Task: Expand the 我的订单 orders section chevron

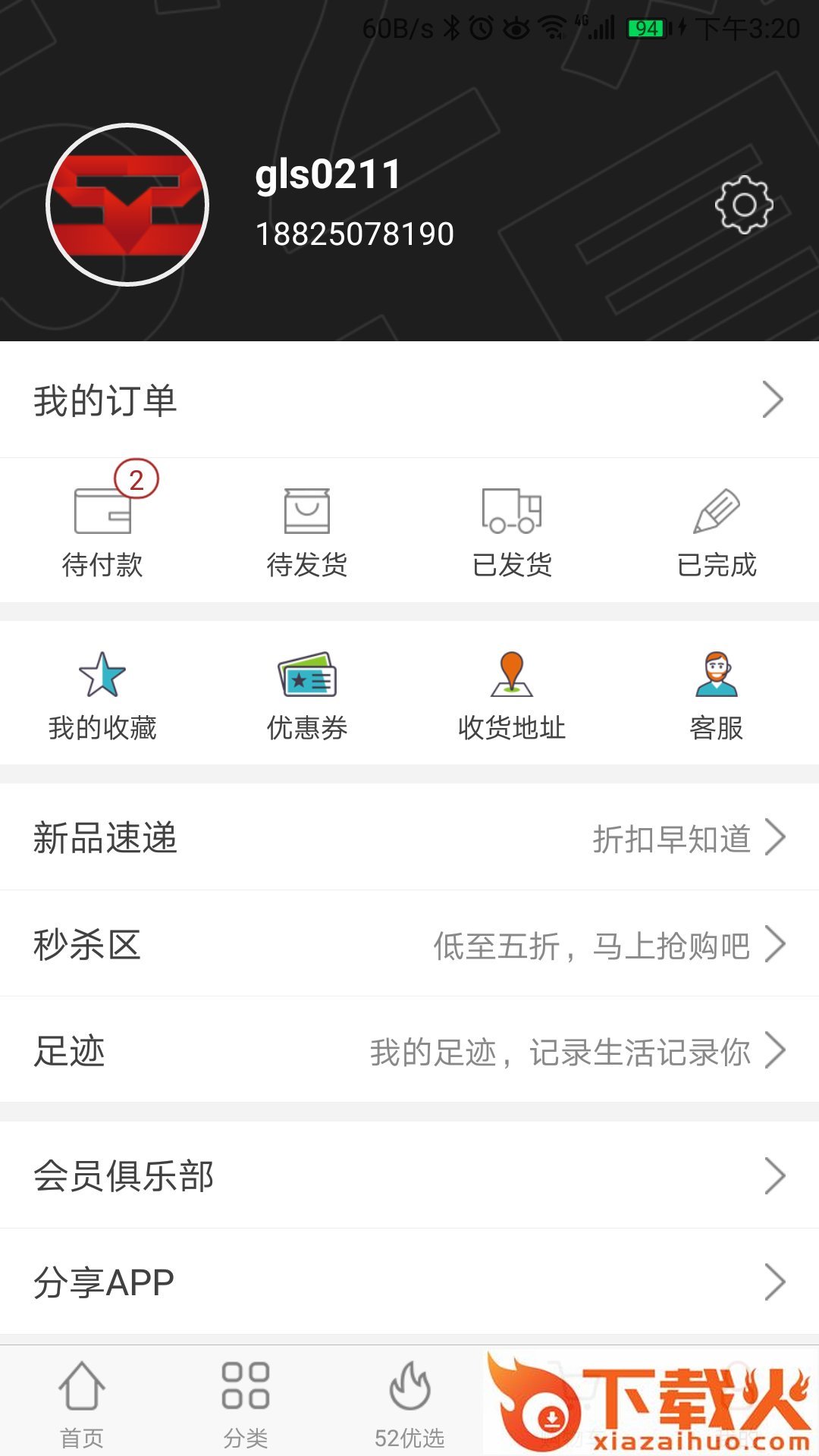Action: [773, 400]
